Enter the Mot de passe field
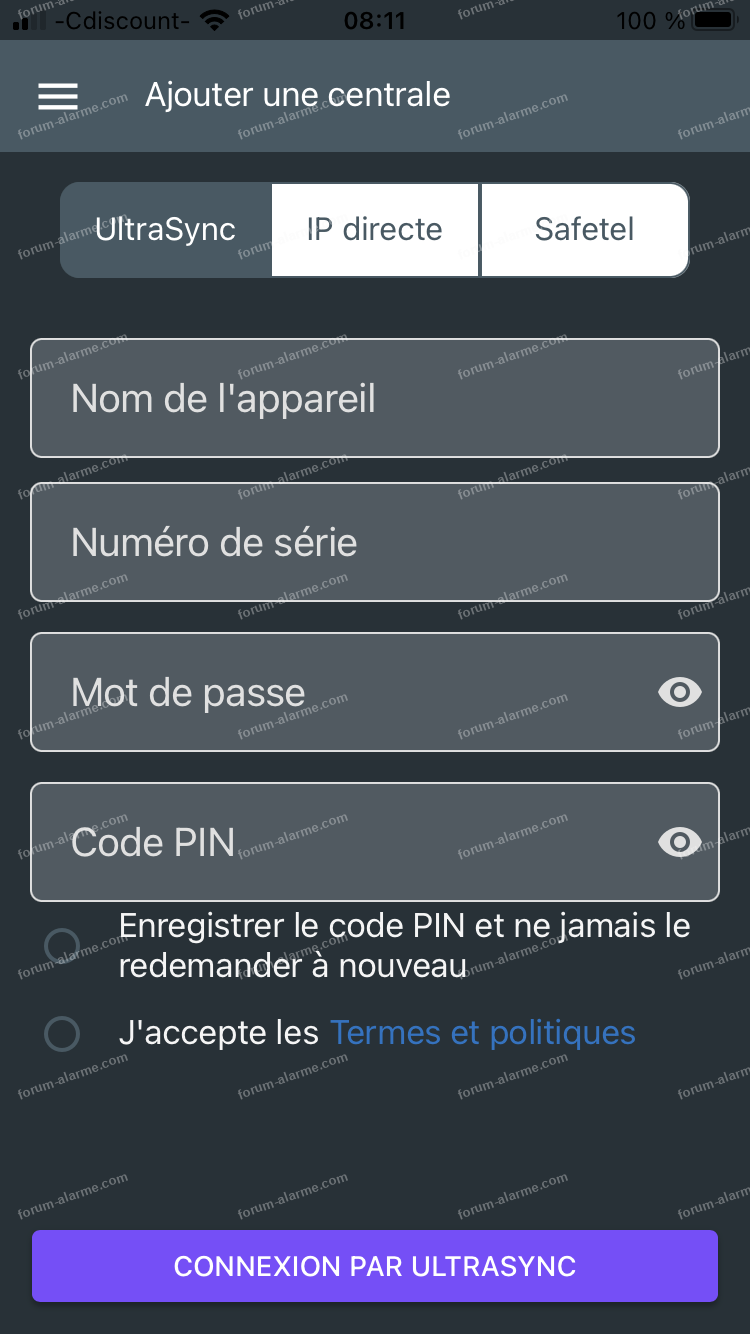The image size is (750, 1334). 375,692
